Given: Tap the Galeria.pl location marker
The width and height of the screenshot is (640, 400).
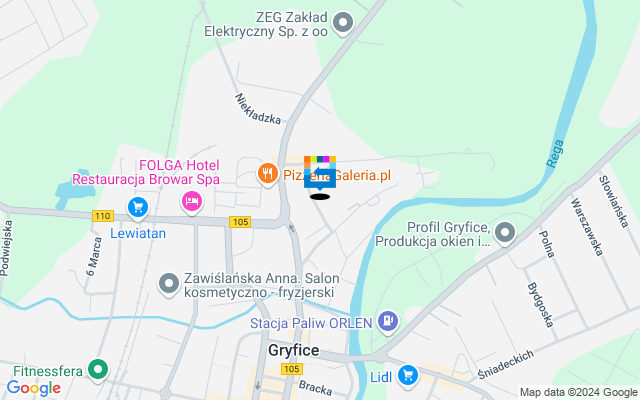Looking at the screenshot, I should [x=320, y=172].
